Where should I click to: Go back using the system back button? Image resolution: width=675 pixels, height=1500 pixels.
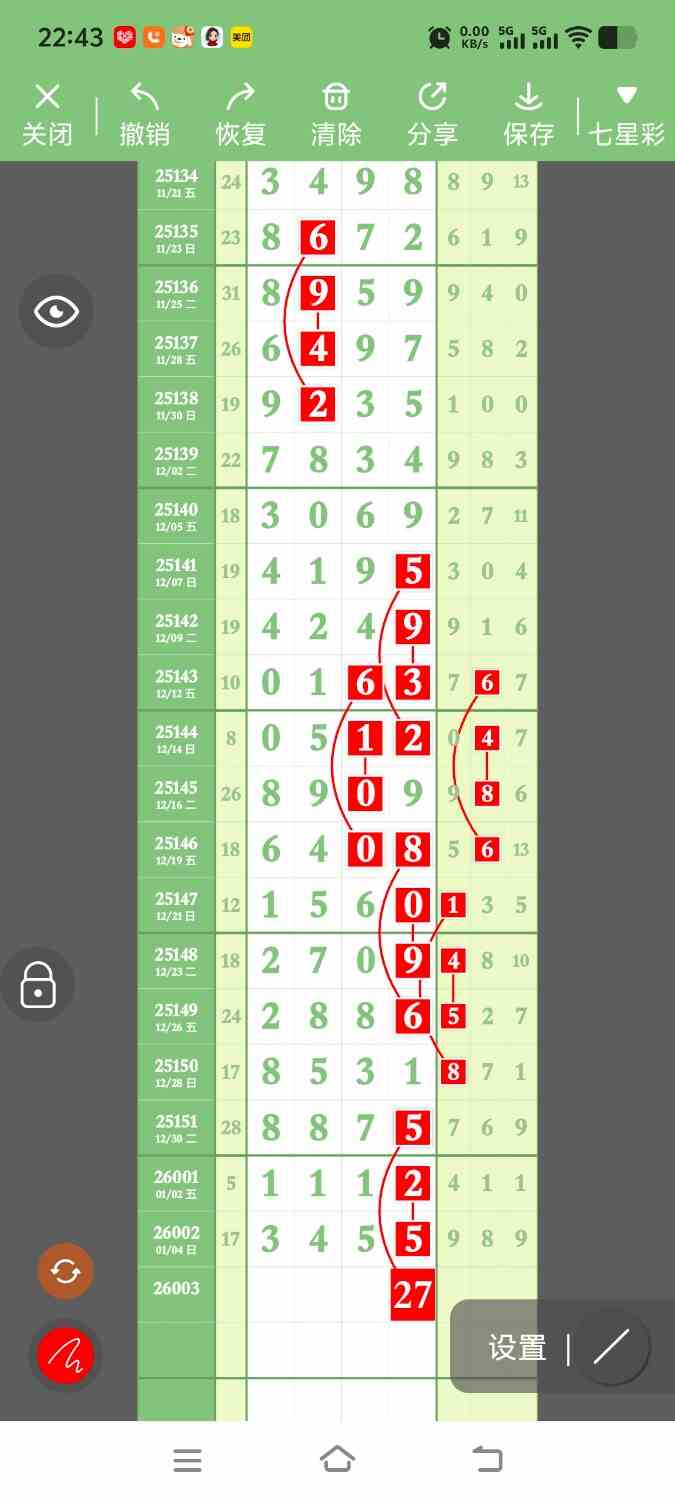pos(487,1460)
